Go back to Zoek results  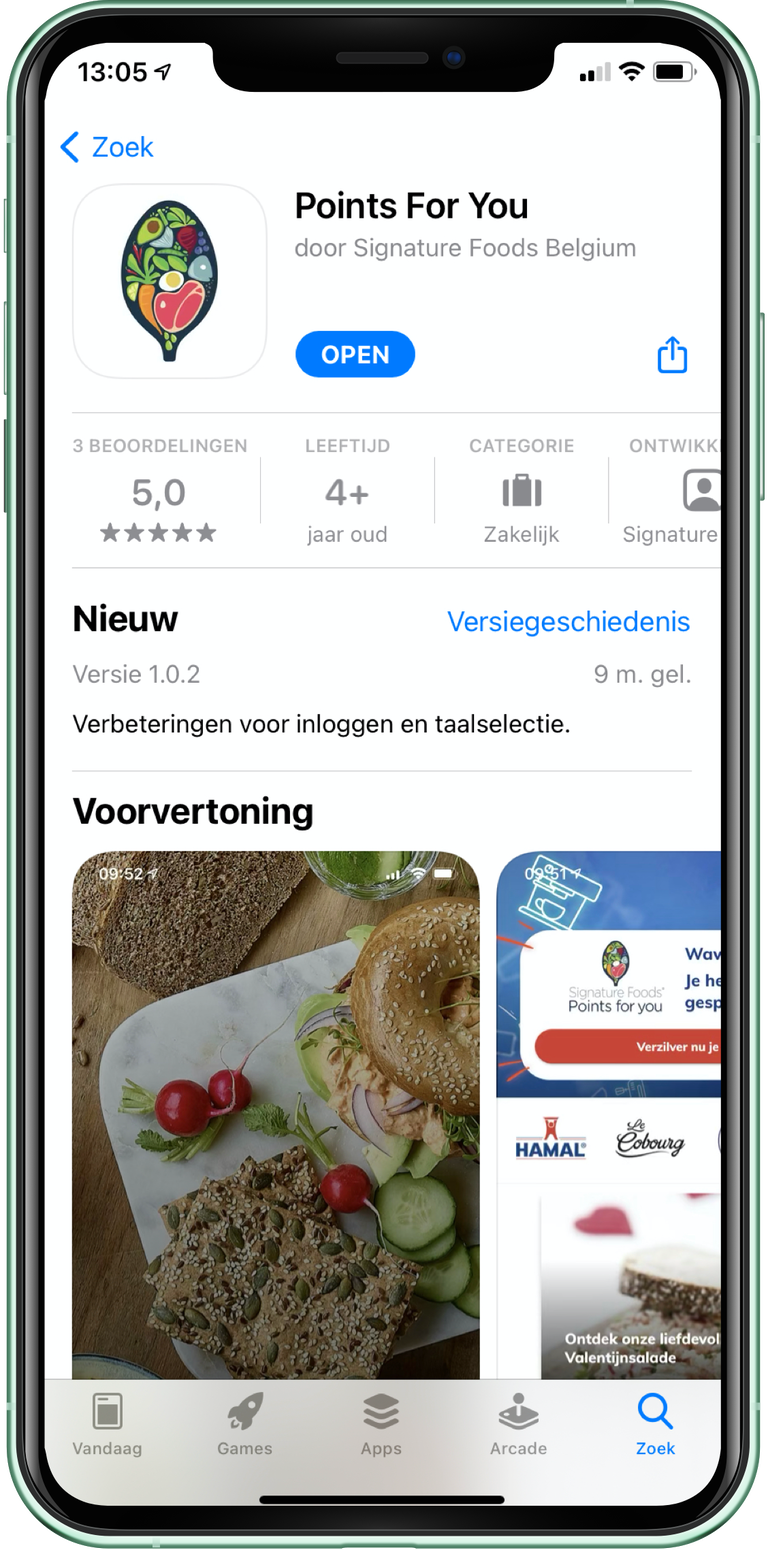point(107,147)
